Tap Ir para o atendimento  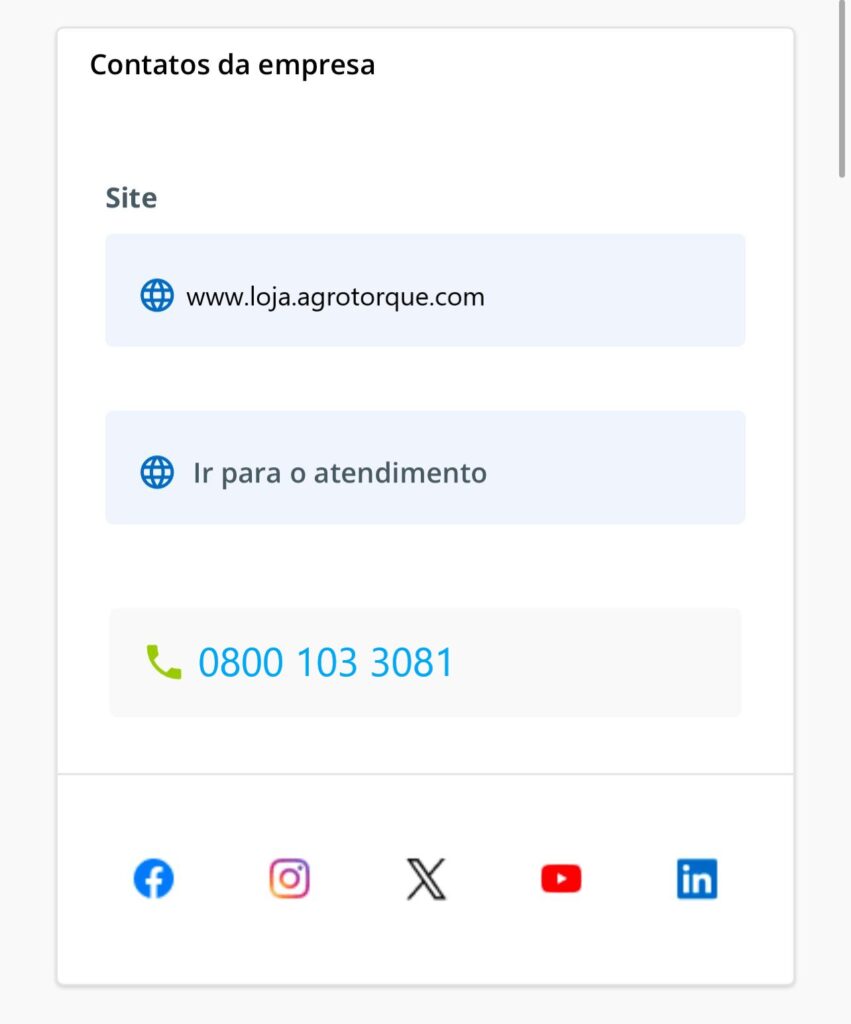(339, 473)
